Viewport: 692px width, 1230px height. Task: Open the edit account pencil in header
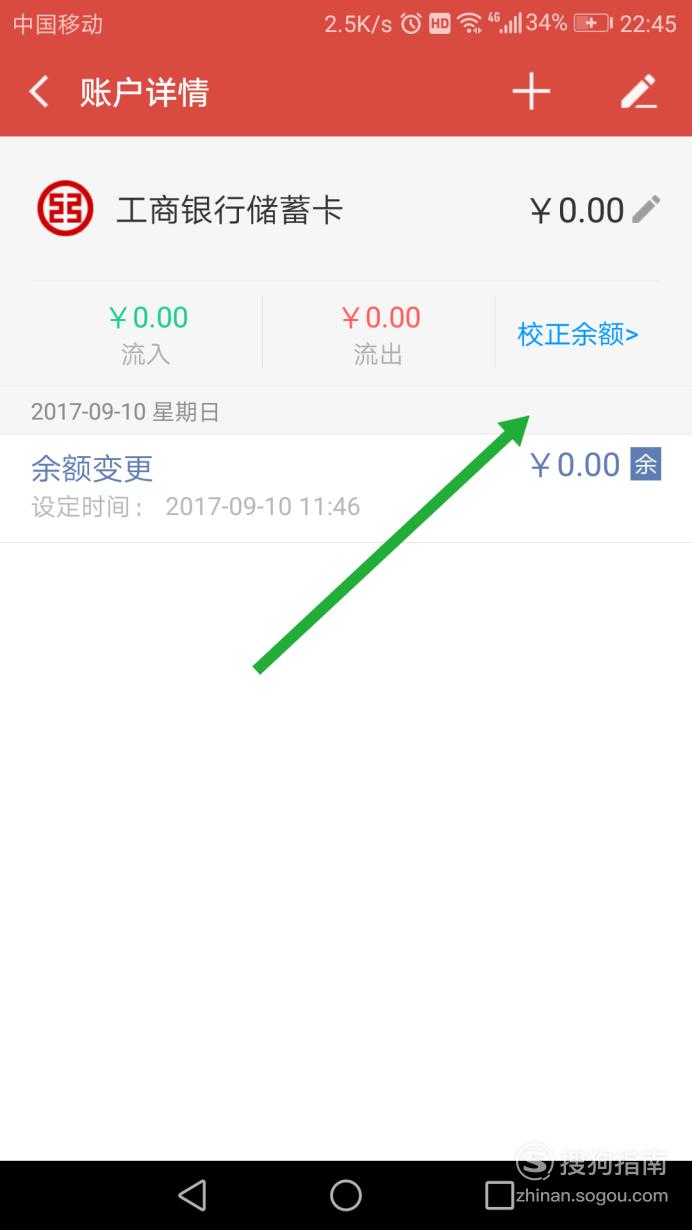coord(639,92)
